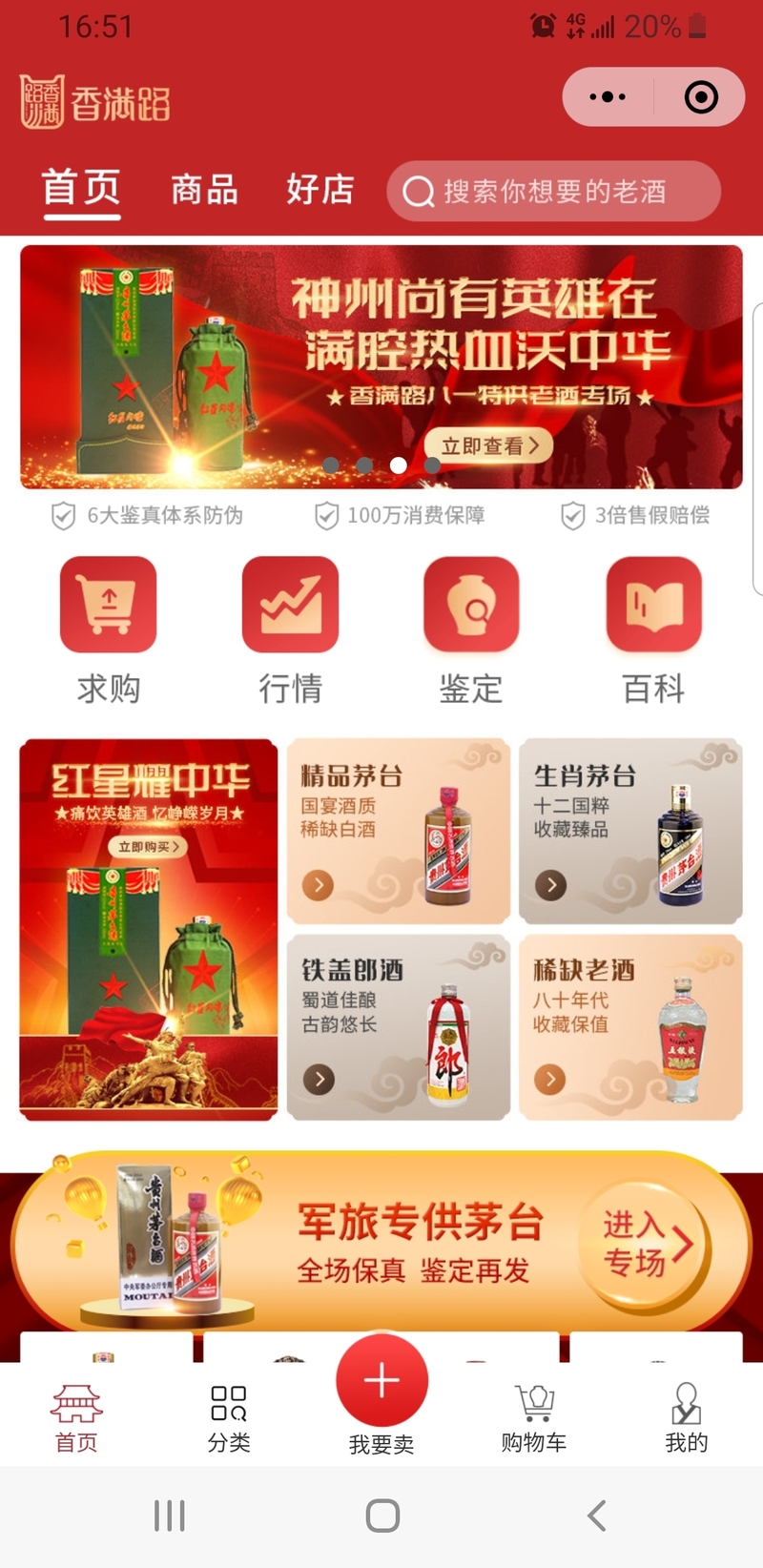Go to the 我的 profile tab
The height and width of the screenshot is (1568, 763).
pyautogui.click(x=686, y=1417)
